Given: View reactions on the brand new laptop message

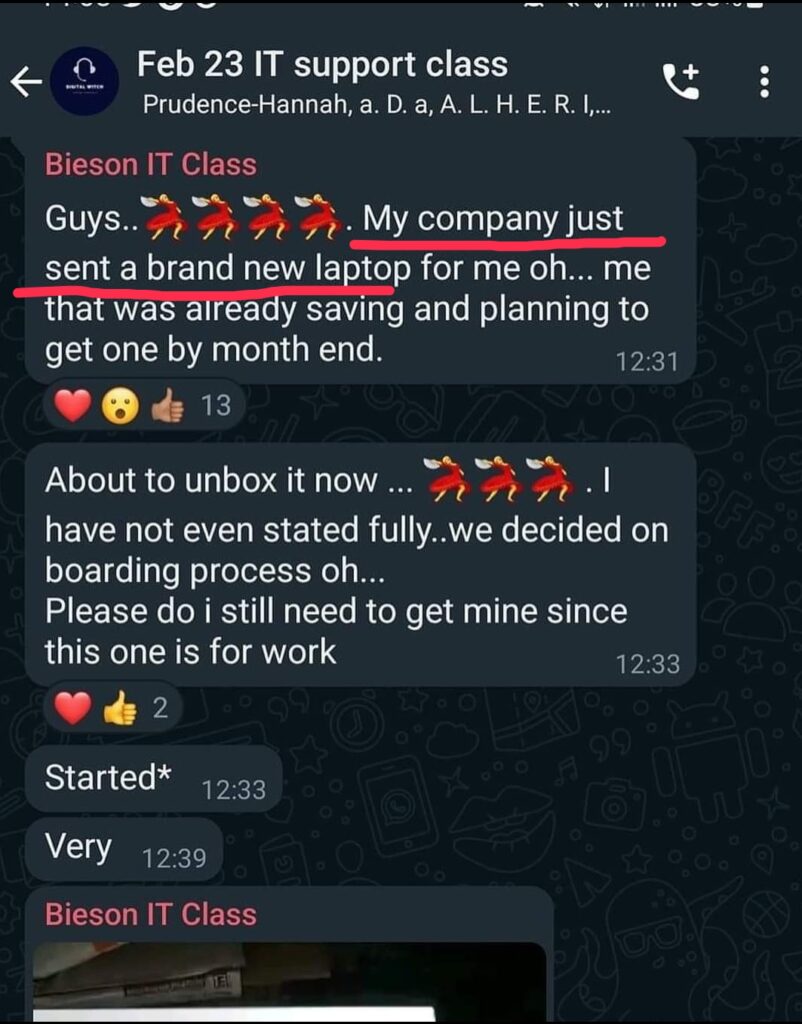Looking at the screenshot, I should coord(140,406).
